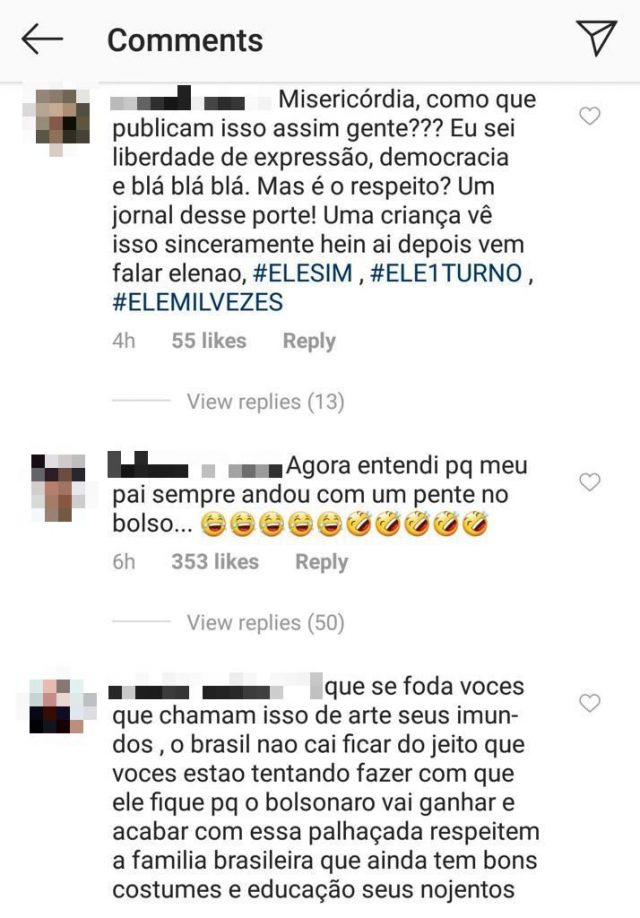Image resolution: width=640 pixels, height=918 pixels.
Task: Reply to the comment with 55 likes
Action: coord(308,341)
